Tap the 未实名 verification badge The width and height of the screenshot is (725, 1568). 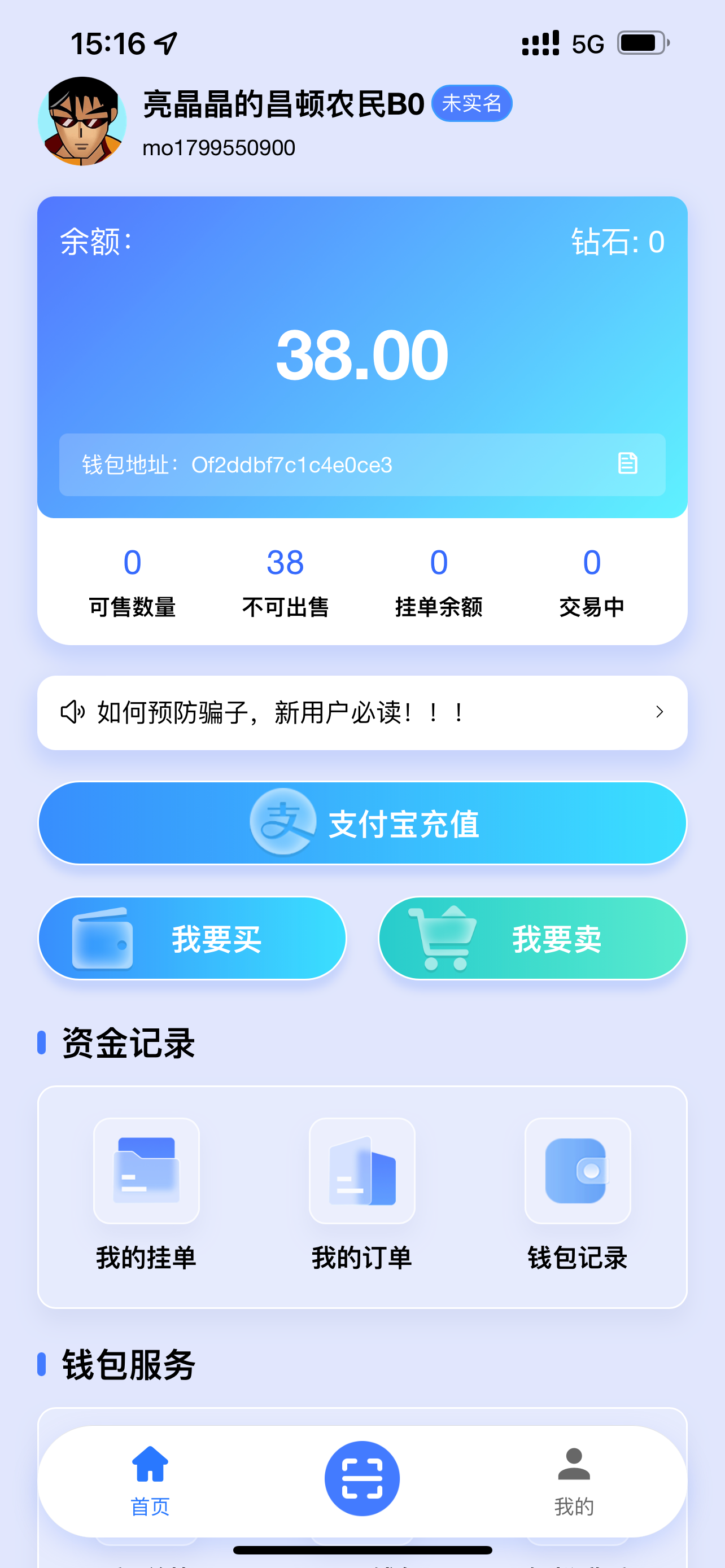coord(471,103)
